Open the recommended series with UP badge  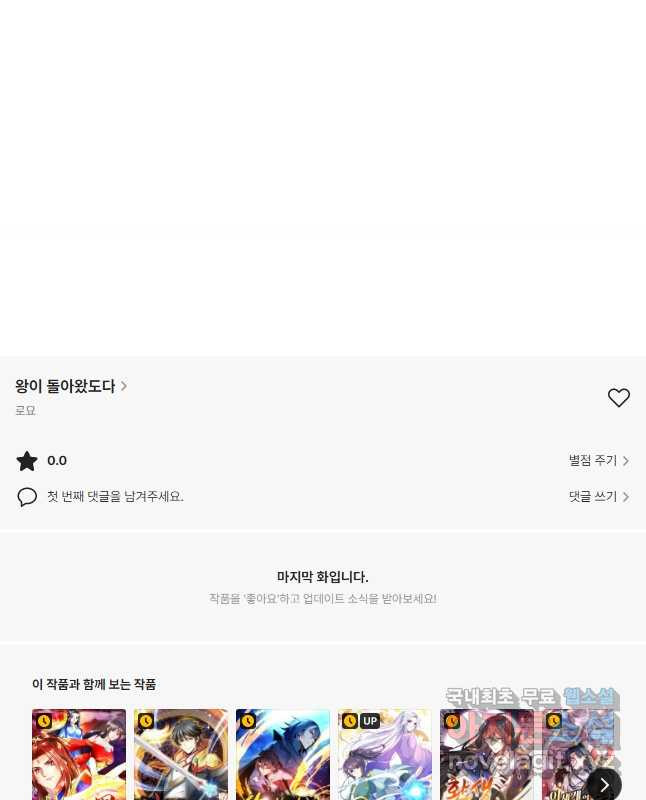pos(385,755)
